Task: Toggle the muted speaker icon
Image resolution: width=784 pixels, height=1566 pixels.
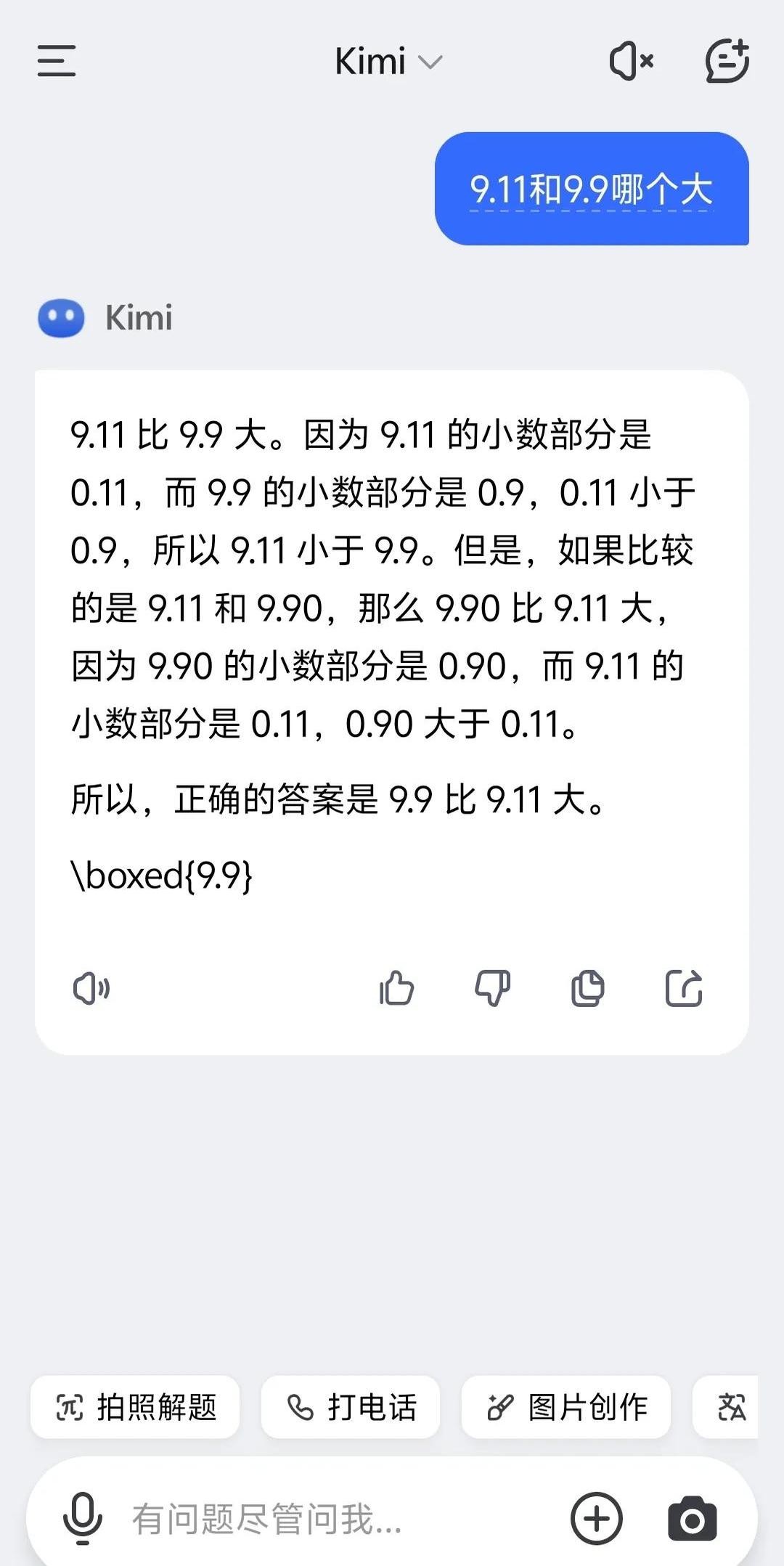Action: (632, 61)
